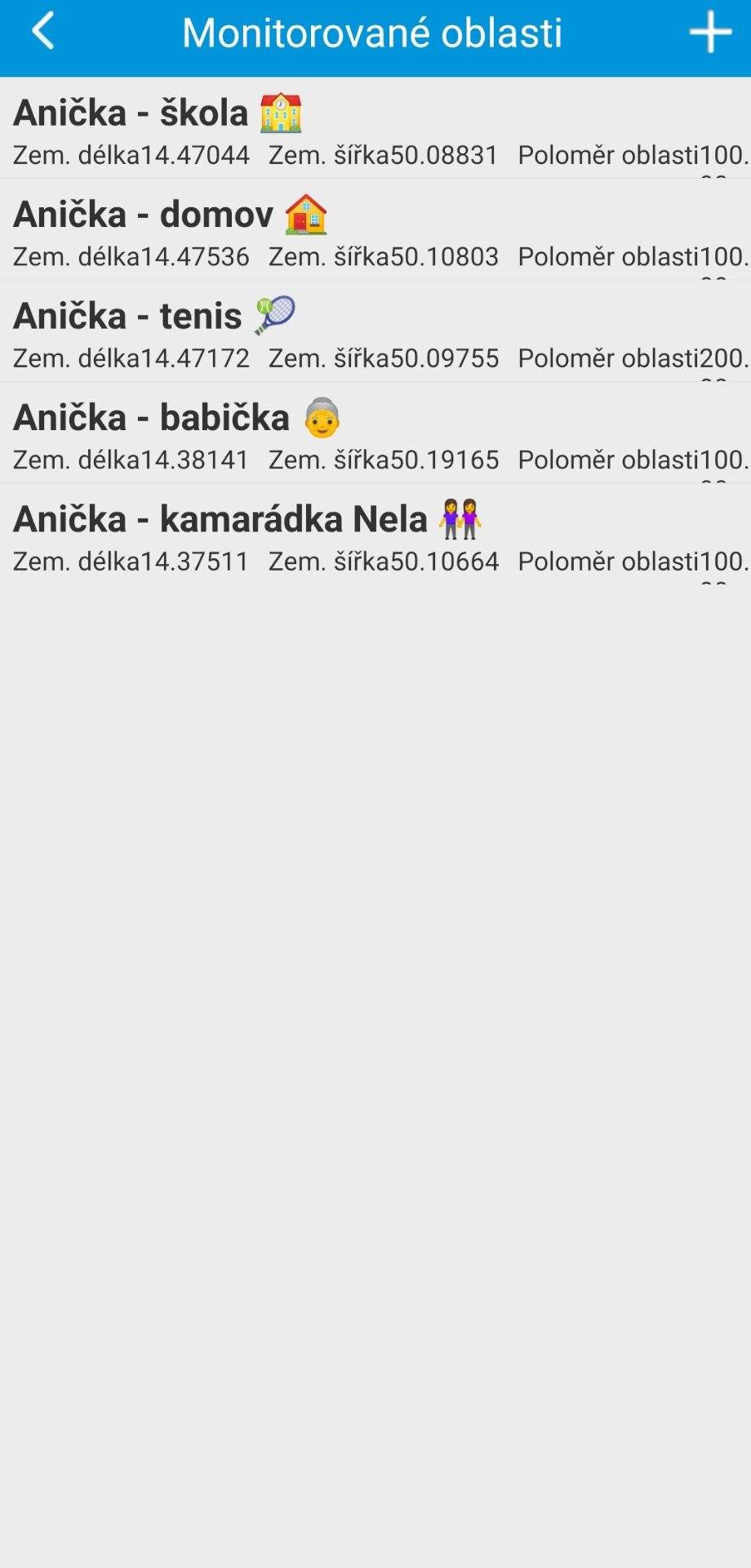Add a new monitored area
The width and height of the screenshot is (751, 1568).
(x=710, y=33)
